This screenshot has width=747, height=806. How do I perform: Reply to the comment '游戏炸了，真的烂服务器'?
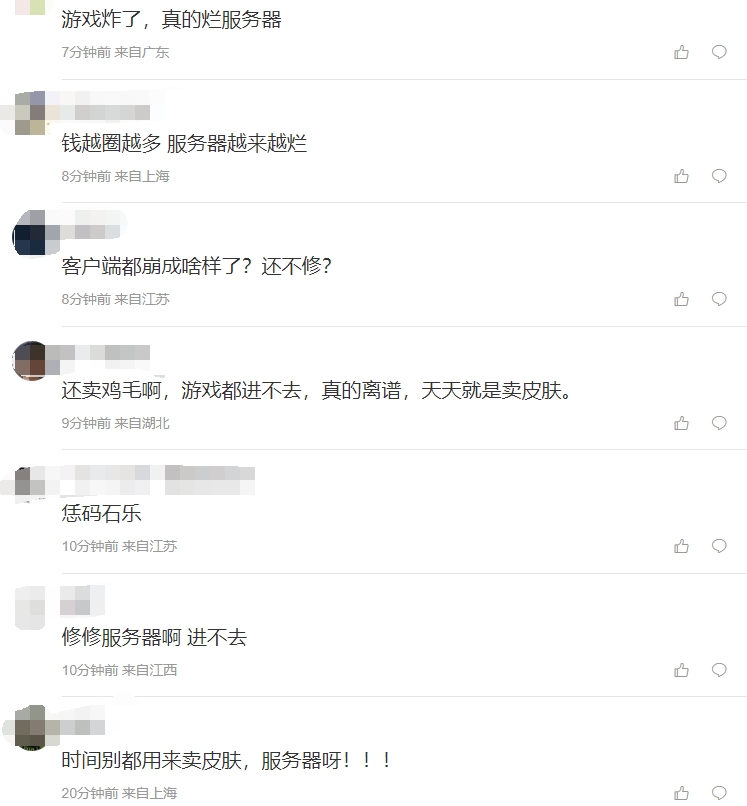pyautogui.click(x=719, y=52)
